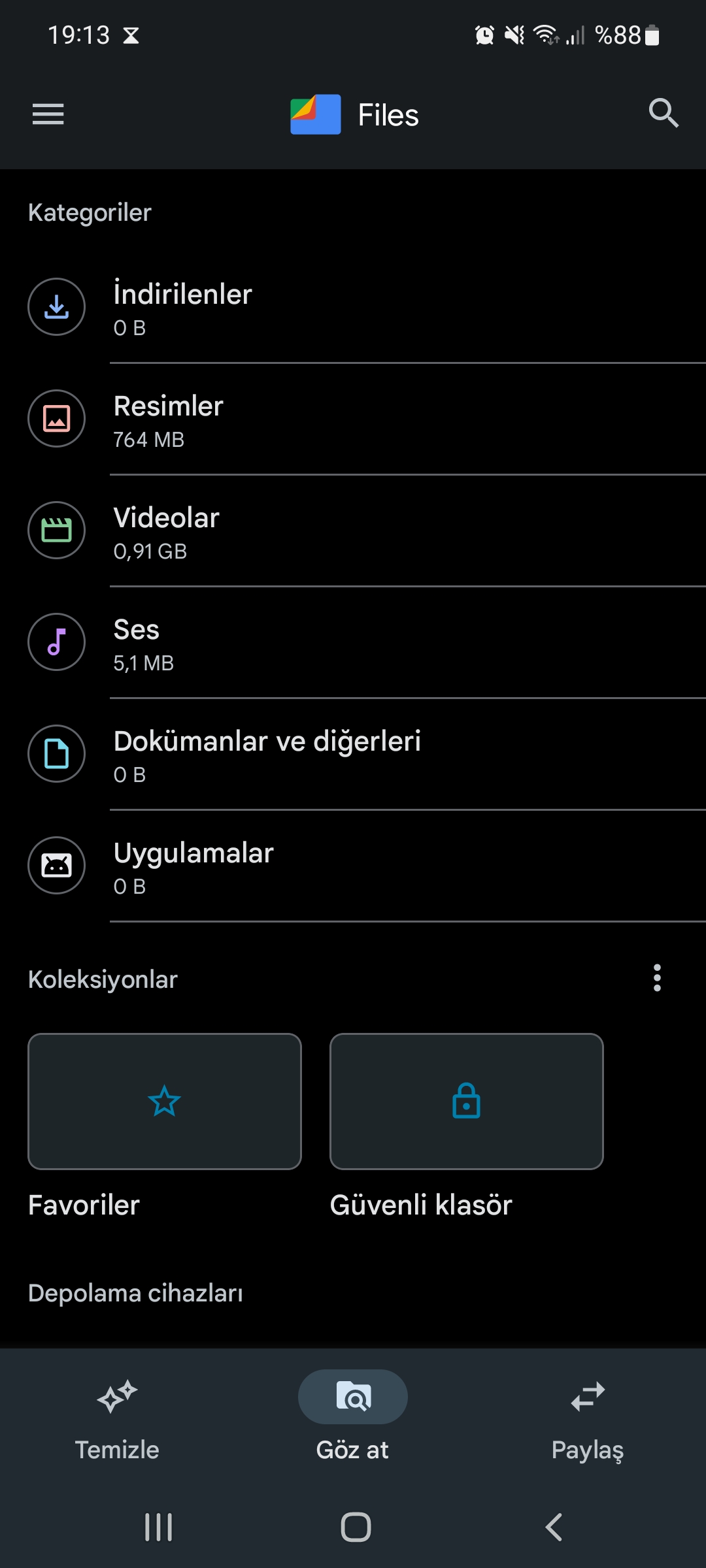This screenshot has width=706, height=1568.
Task: Open Dokümanlar ve diğerleri
Action: [353, 754]
